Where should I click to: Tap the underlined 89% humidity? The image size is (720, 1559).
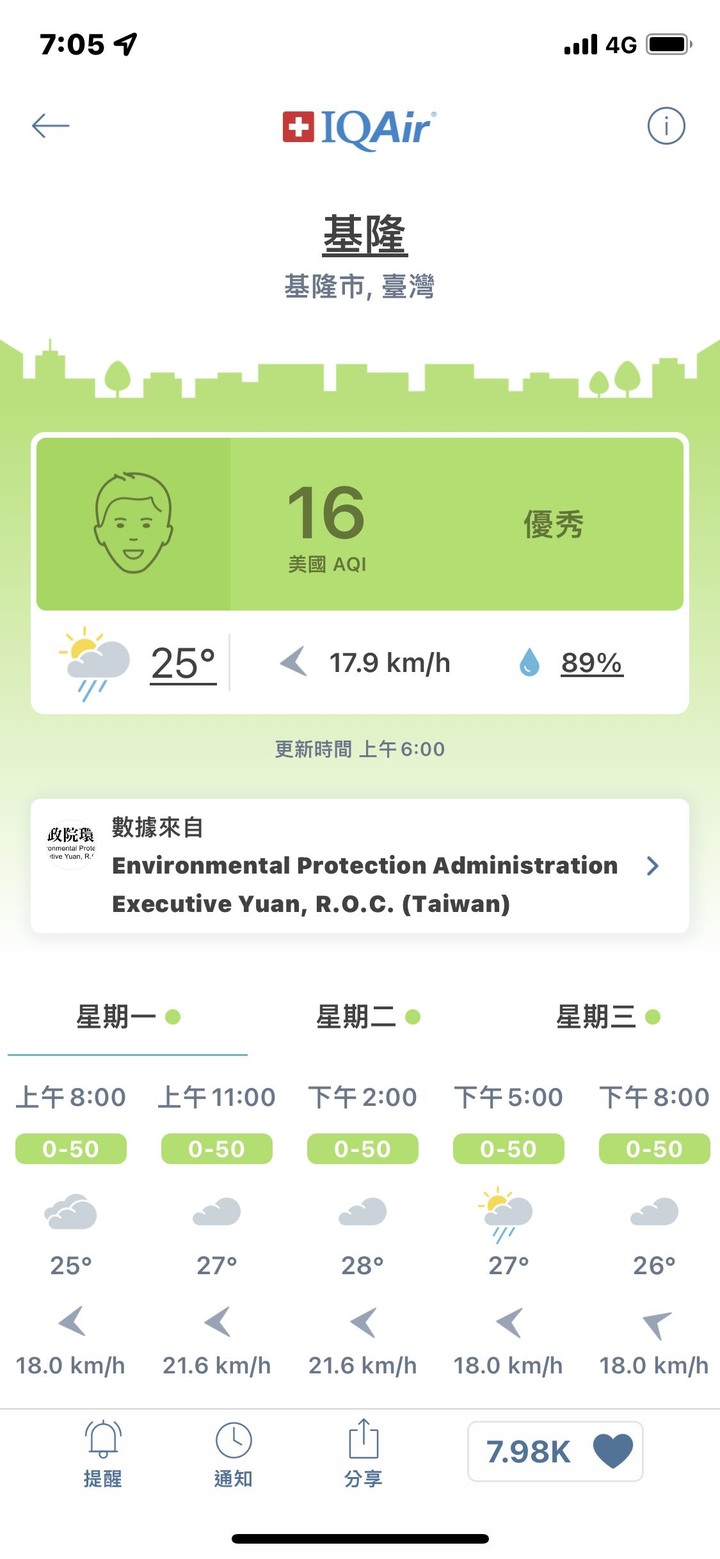coord(592,663)
